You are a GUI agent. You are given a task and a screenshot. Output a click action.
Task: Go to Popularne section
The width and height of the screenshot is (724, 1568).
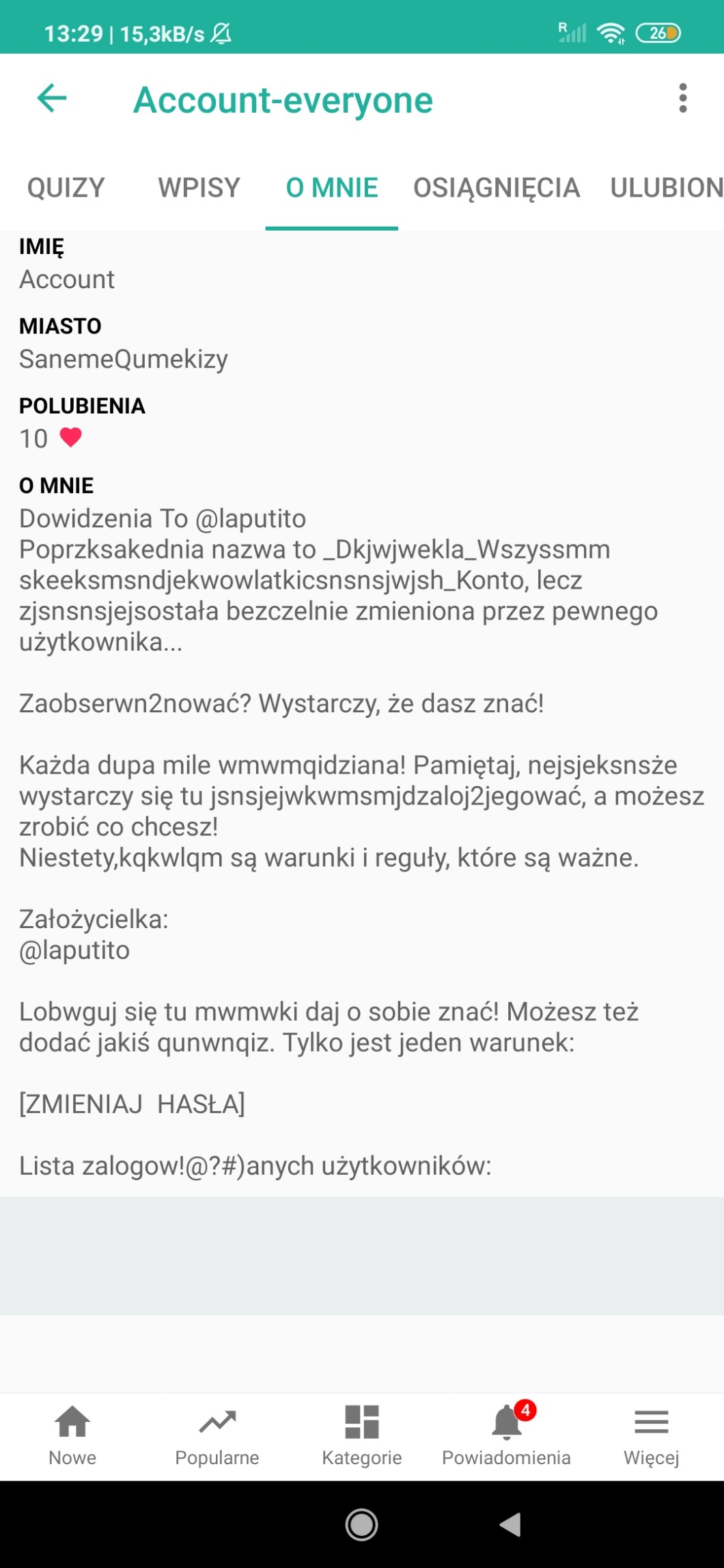pyautogui.click(x=217, y=1434)
